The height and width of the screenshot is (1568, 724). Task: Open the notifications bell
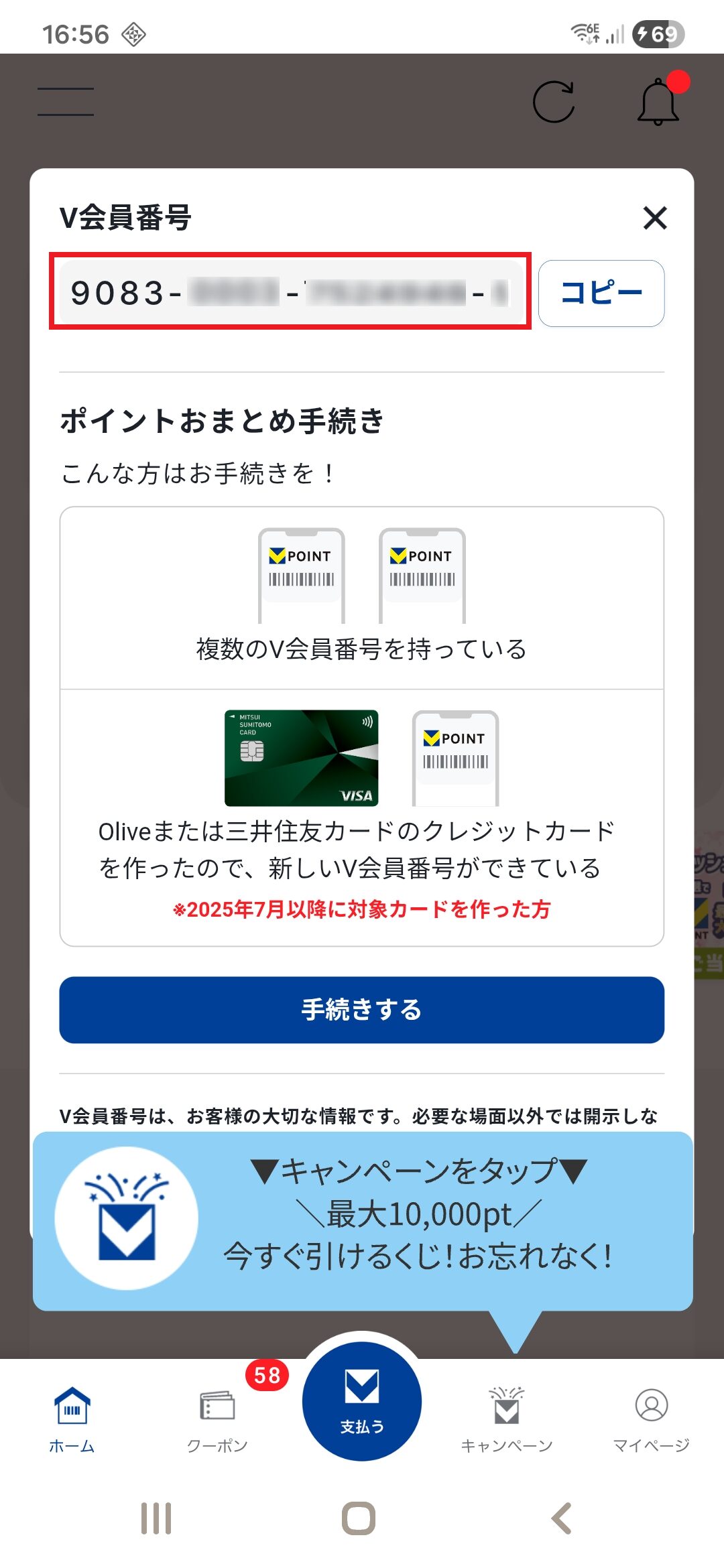point(658,102)
